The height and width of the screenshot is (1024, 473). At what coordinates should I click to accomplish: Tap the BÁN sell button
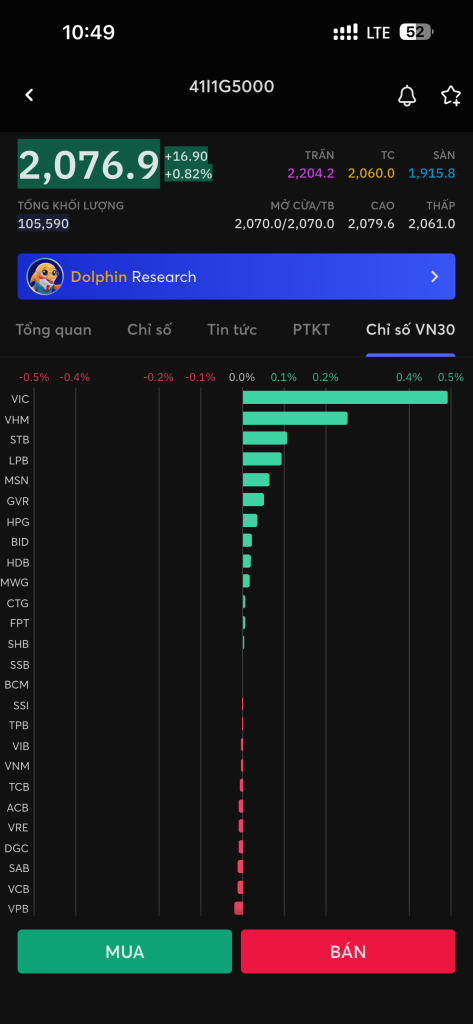click(x=348, y=952)
